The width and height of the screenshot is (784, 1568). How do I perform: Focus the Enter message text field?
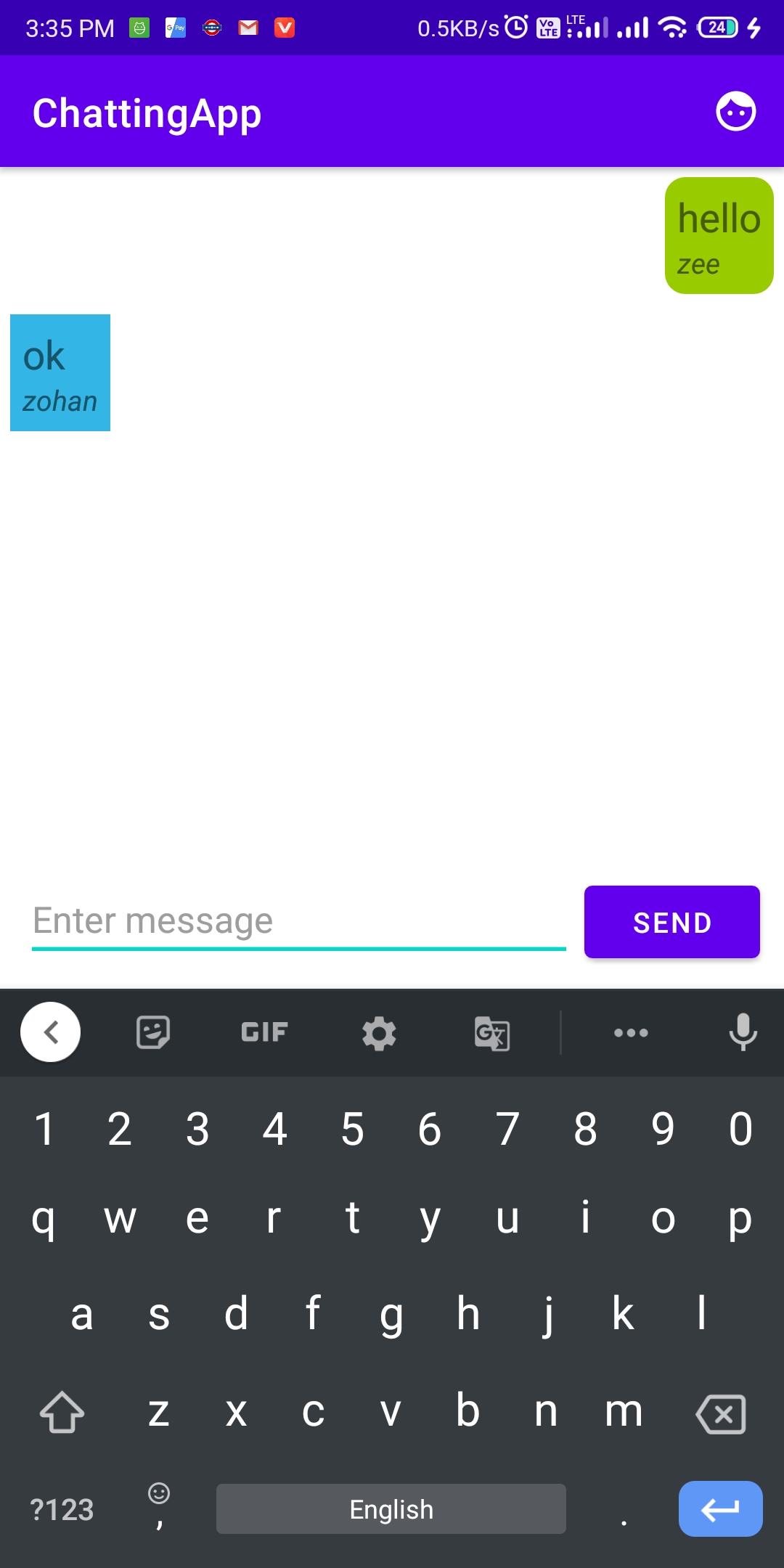point(298,920)
